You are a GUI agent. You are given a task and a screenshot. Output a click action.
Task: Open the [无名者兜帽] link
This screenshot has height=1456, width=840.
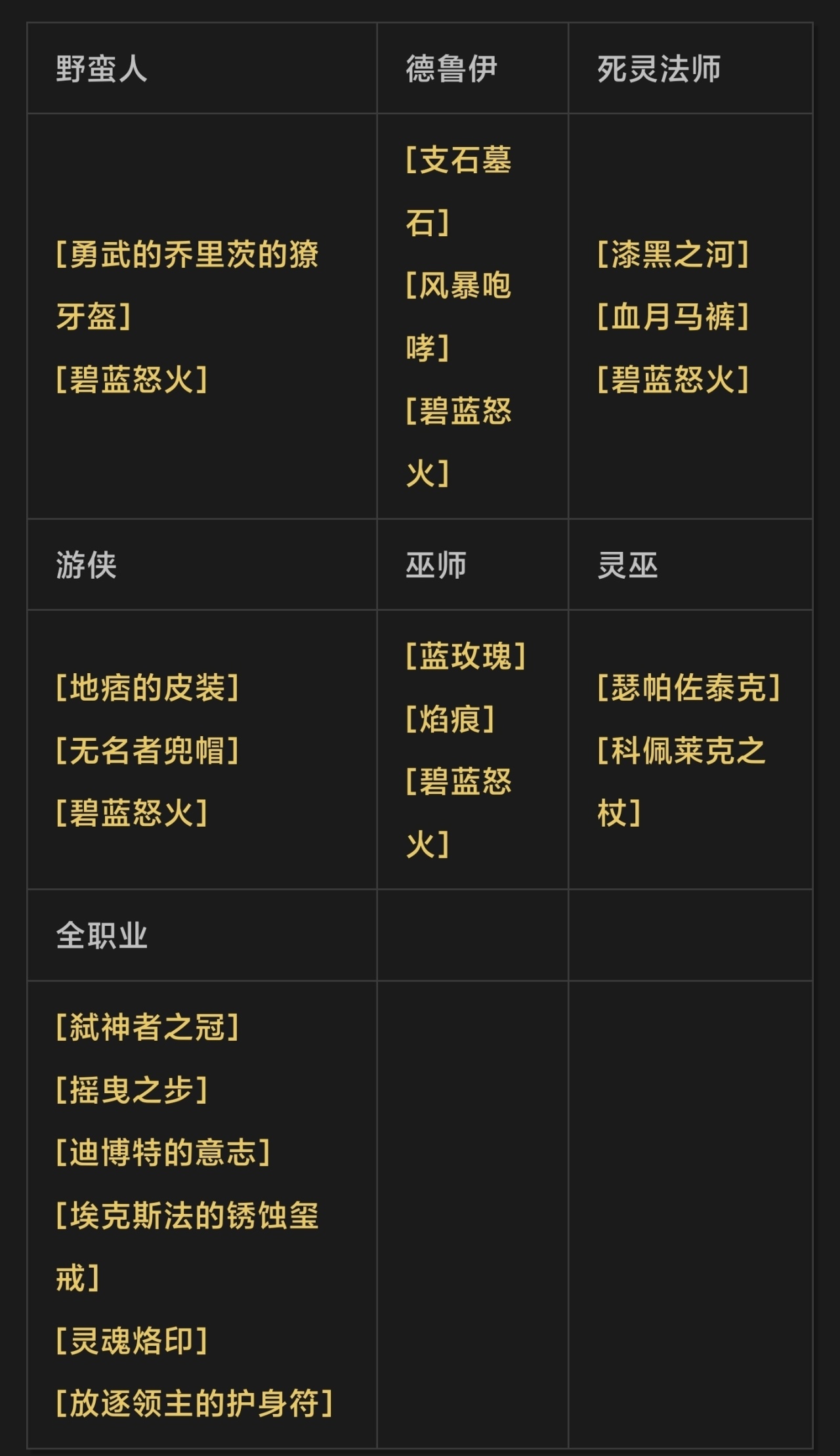tap(147, 750)
